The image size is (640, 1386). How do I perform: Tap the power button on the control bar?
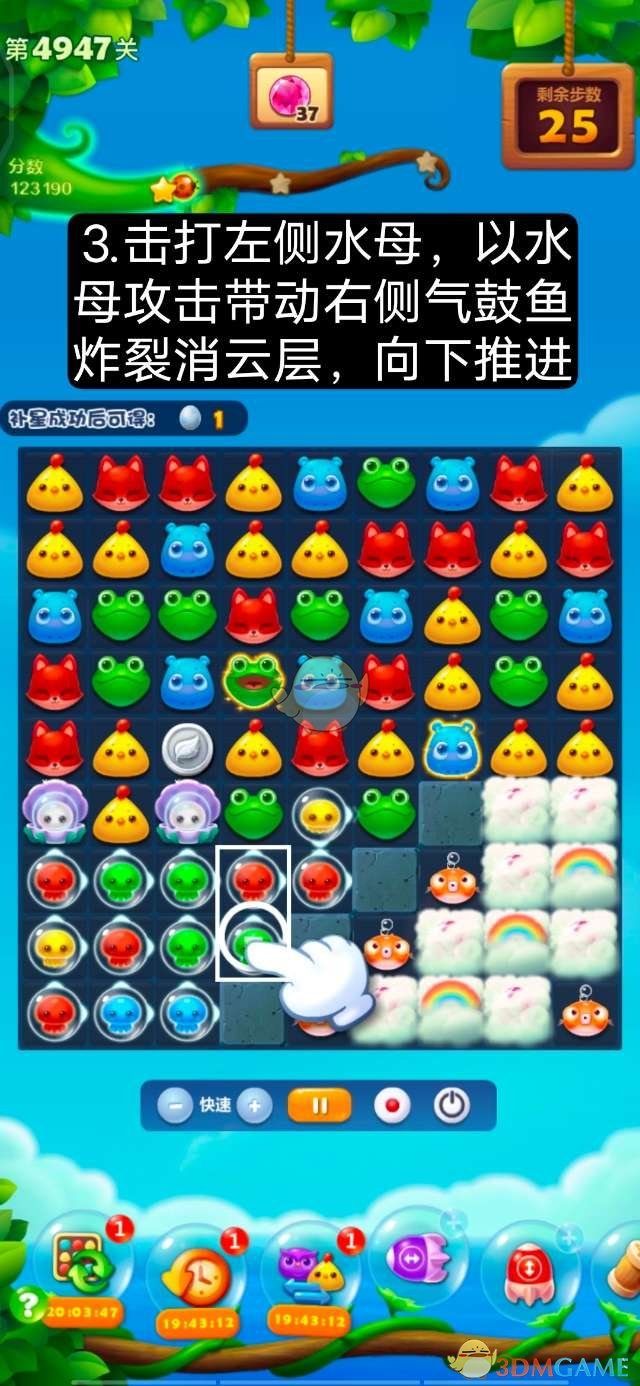point(452,1106)
